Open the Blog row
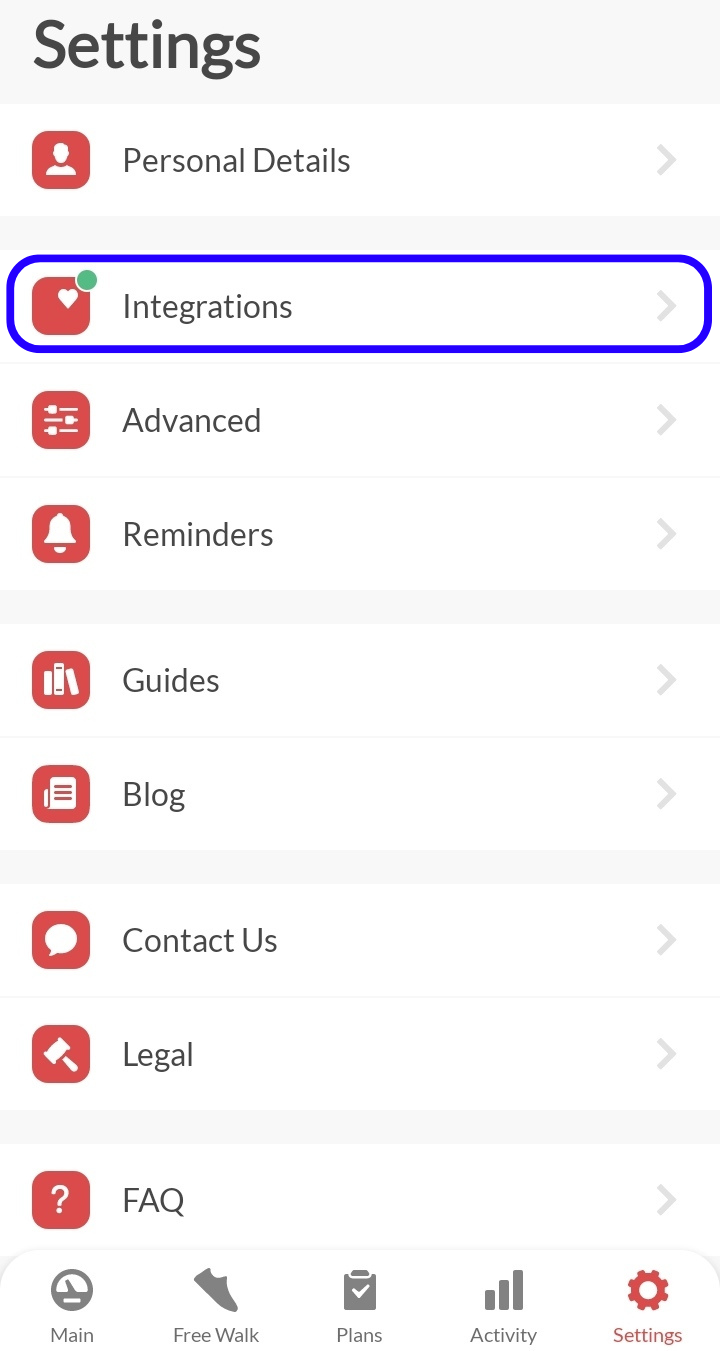 tap(360, 794)
